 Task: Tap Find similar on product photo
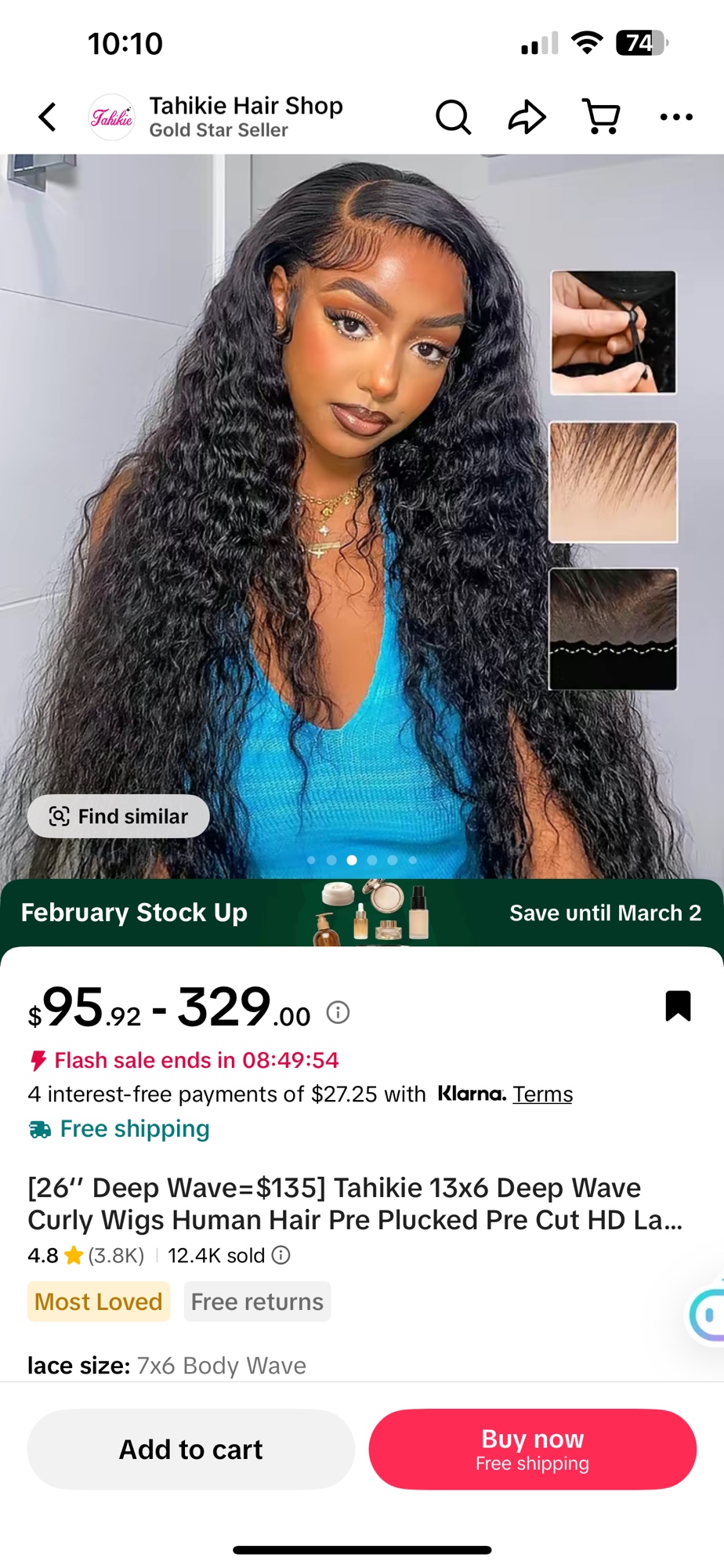tap(118, 816)
